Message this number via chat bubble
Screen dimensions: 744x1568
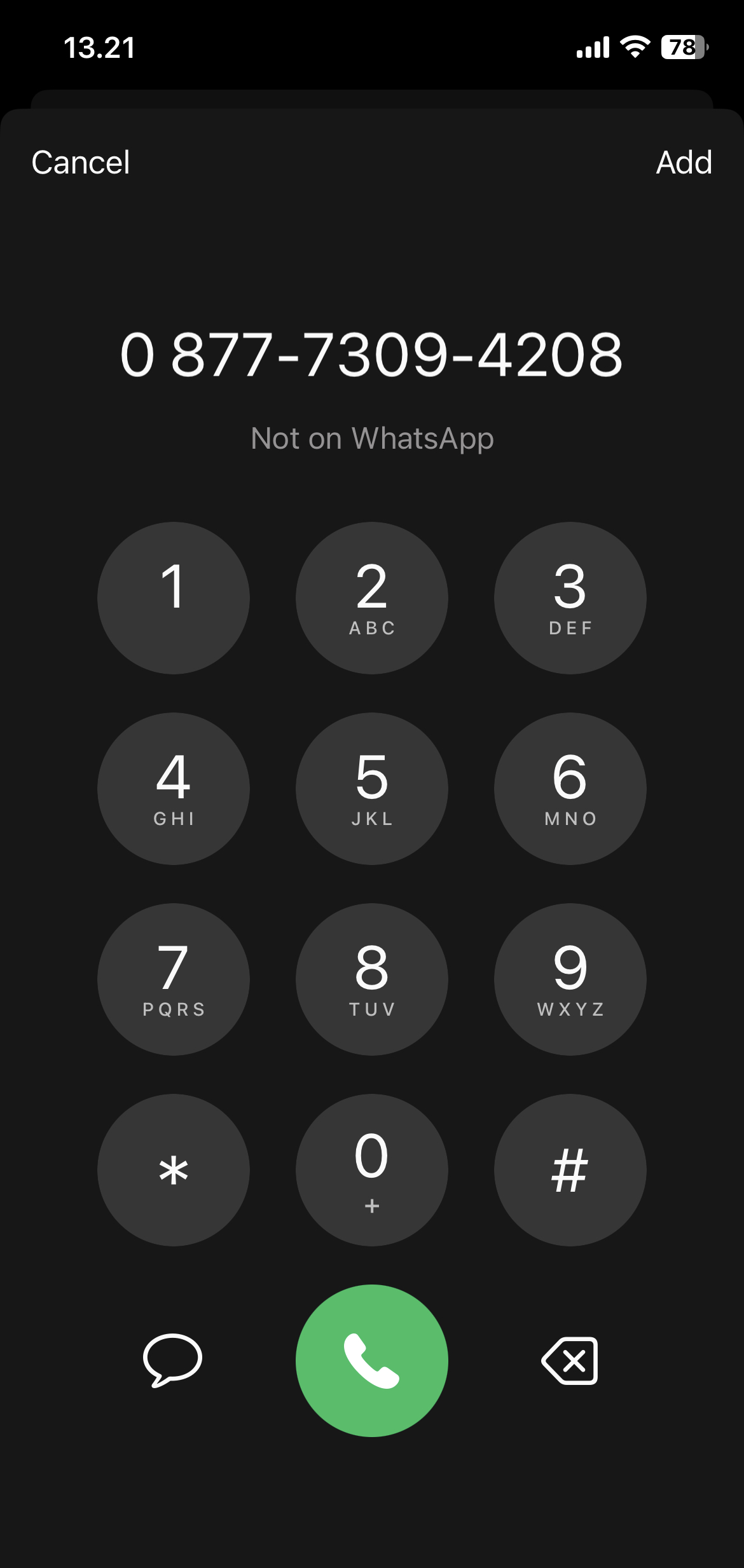click(x=172, y=1360)
